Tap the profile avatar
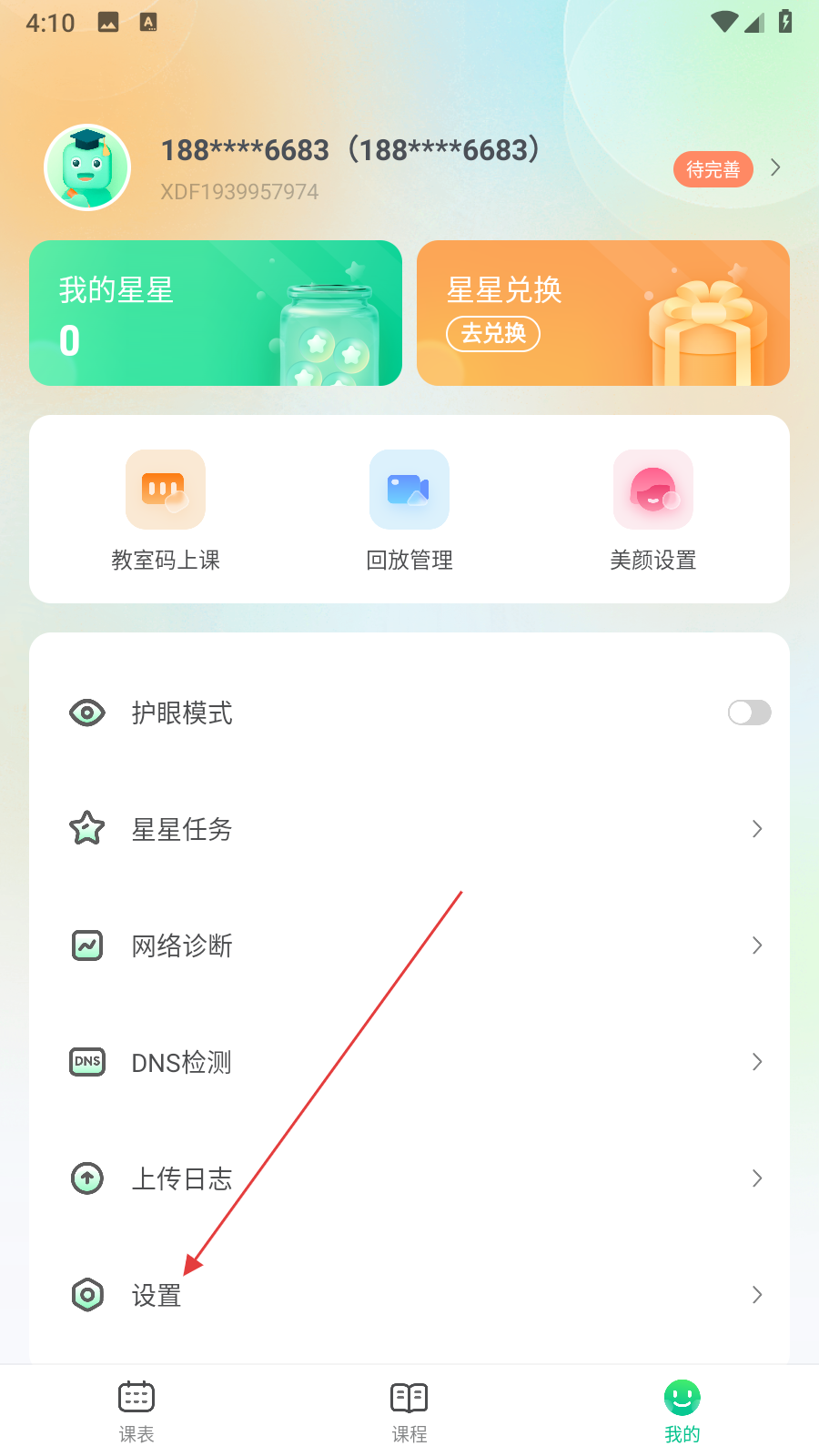 (x=87, y=167)
